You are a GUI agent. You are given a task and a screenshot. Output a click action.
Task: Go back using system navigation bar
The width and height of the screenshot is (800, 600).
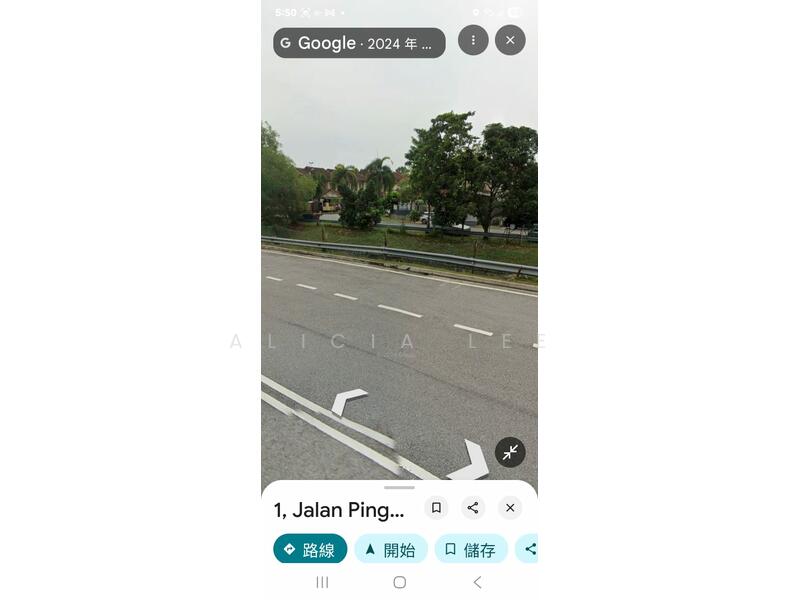(477, 582)
